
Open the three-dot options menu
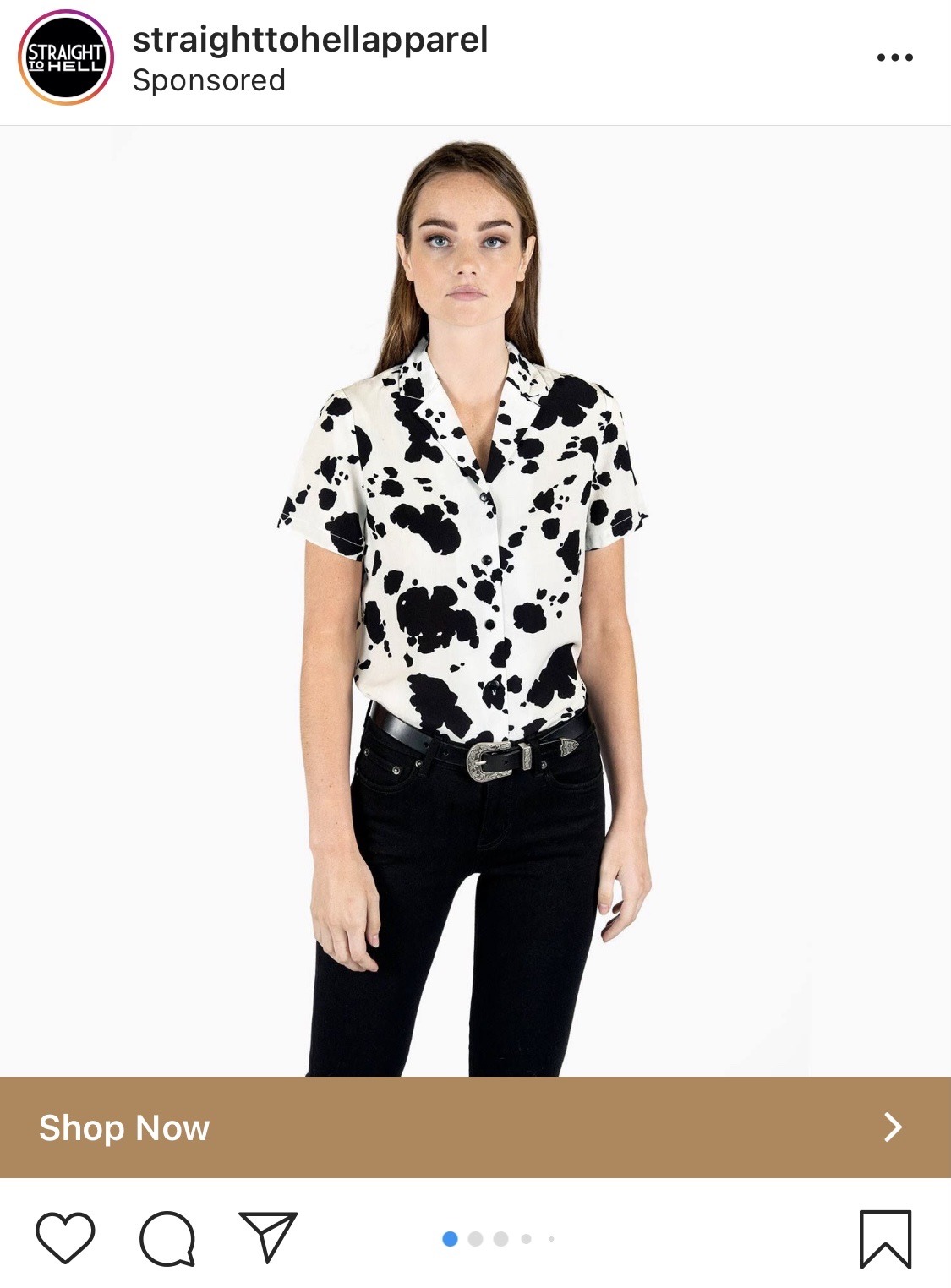click(894, 57)
